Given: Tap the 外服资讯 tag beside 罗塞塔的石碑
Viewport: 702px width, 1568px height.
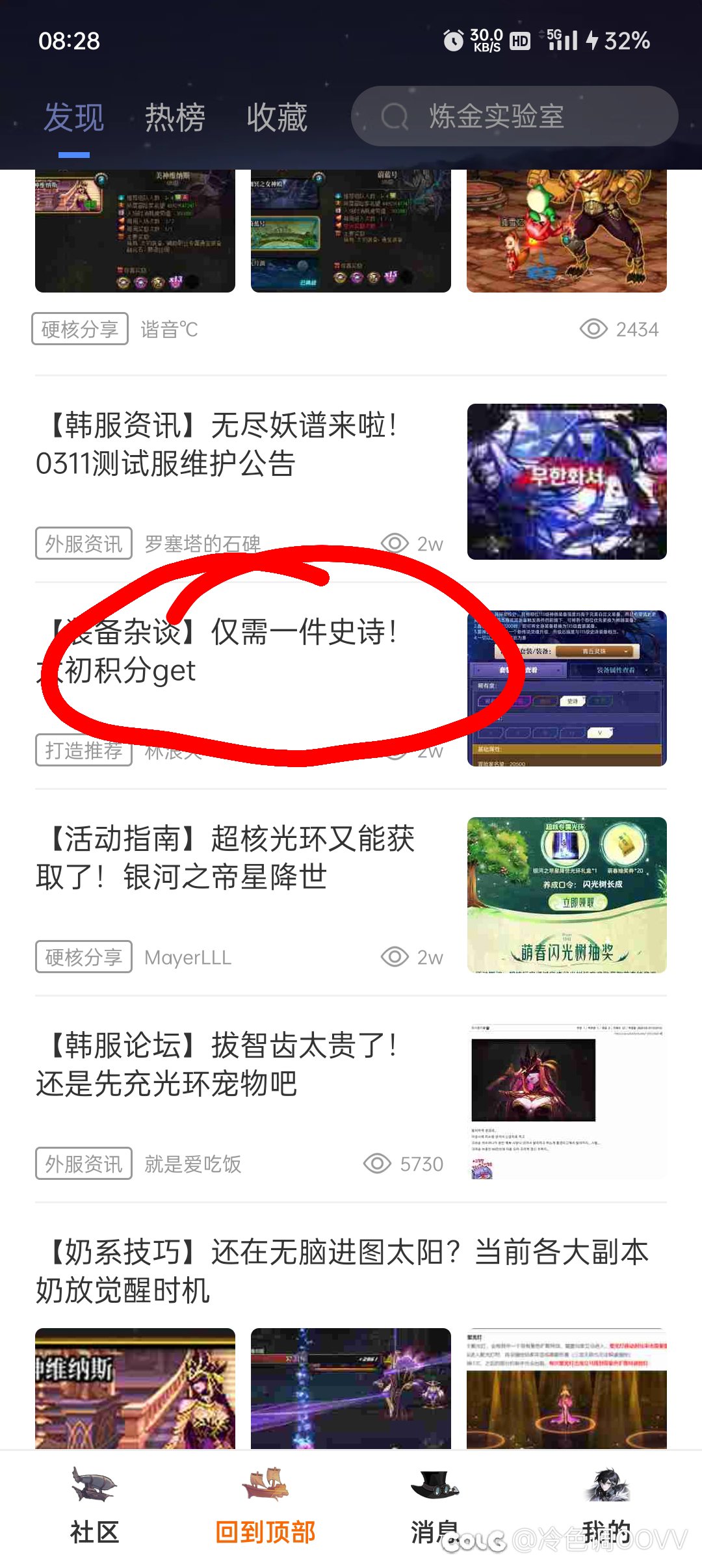Looking at the screenshot, I should tap(84, 543).
